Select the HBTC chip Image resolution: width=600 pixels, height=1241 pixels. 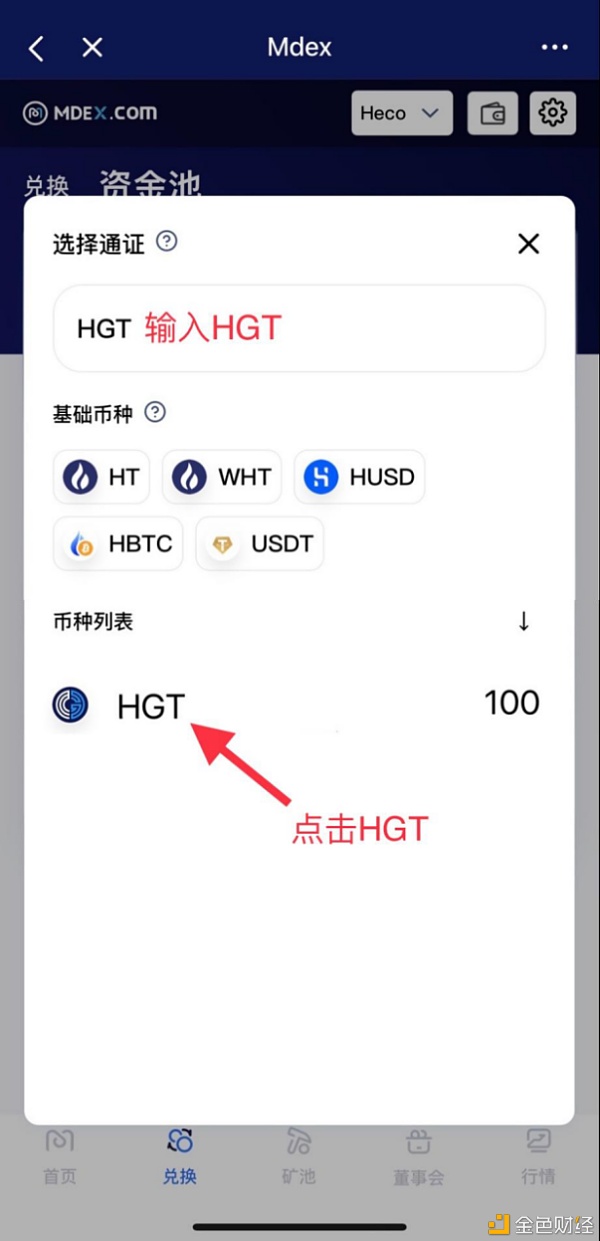click(118, 544)
